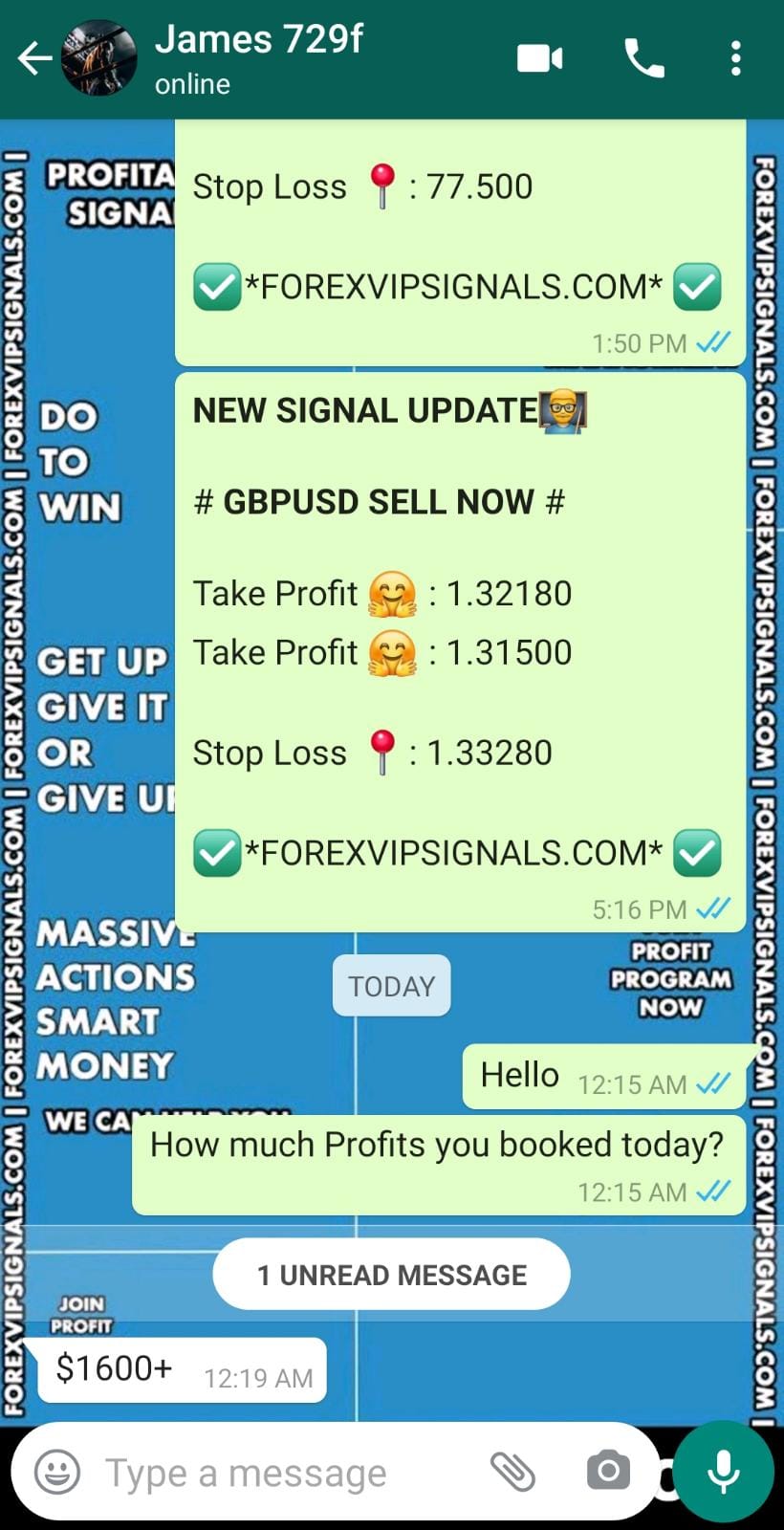The image size is (784, 1530).
Task: Open James 729f contact info
Action: [x=259, y=57]
